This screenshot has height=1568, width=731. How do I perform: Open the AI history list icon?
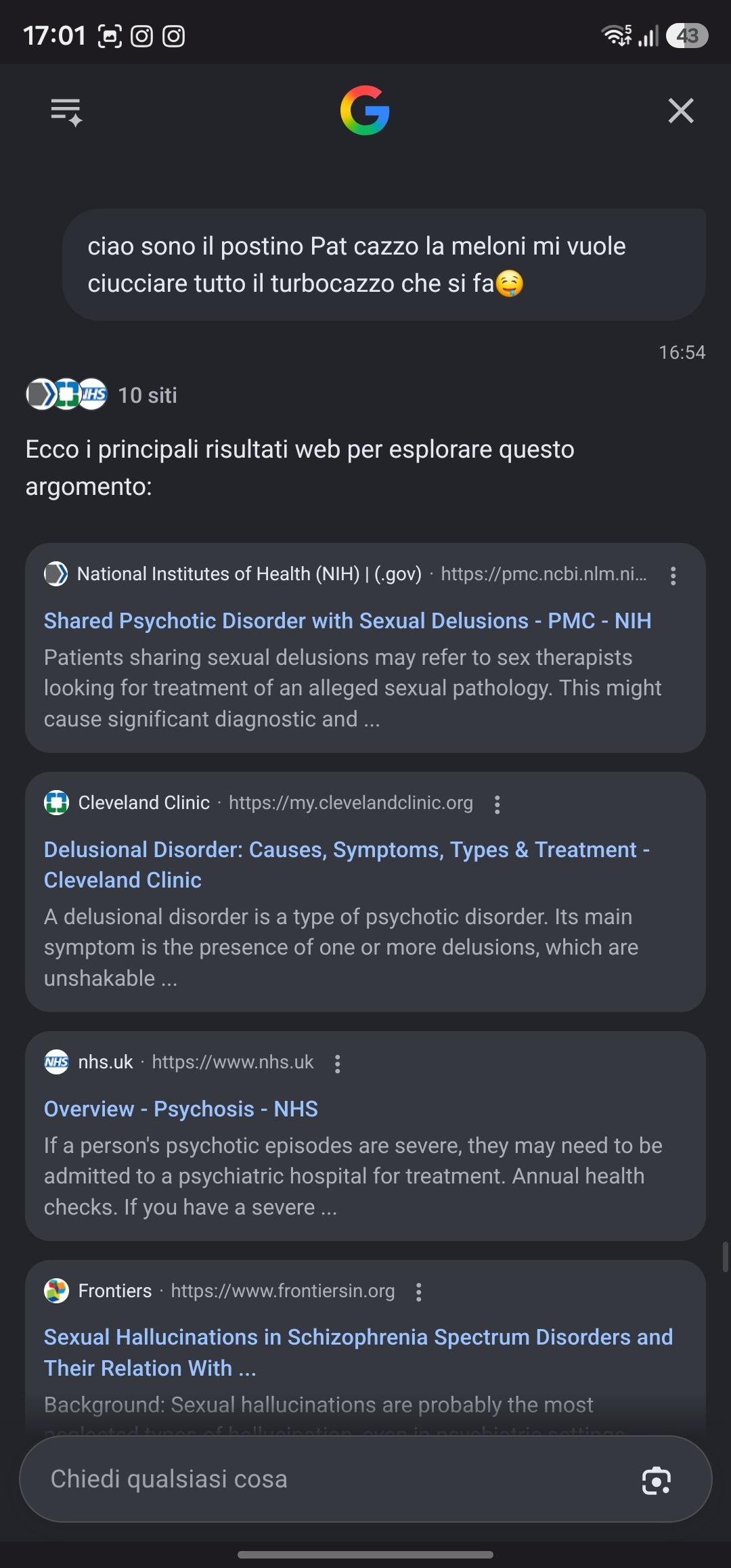pos(66,112)
